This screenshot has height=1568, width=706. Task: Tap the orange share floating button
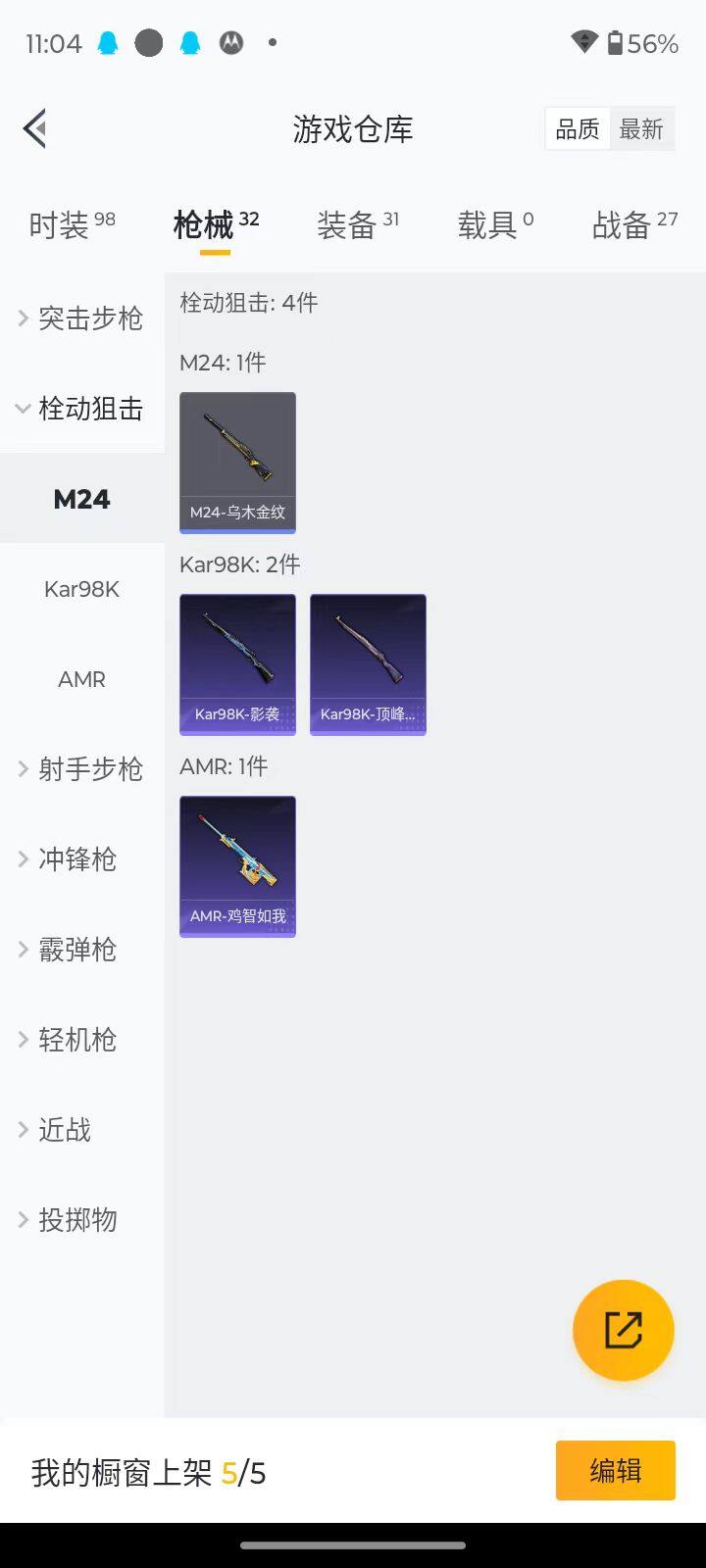pos(623,1330)
